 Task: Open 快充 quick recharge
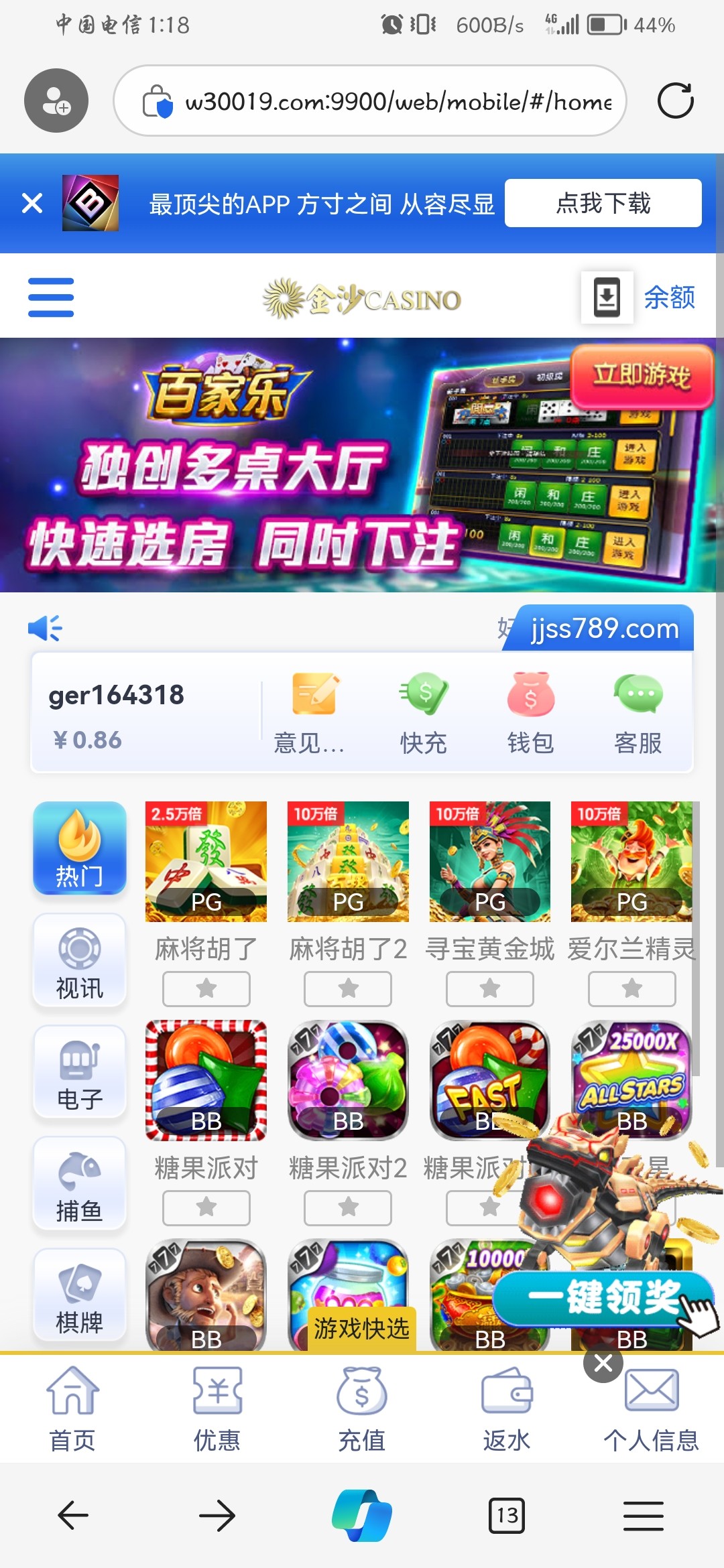coord(423,712)
